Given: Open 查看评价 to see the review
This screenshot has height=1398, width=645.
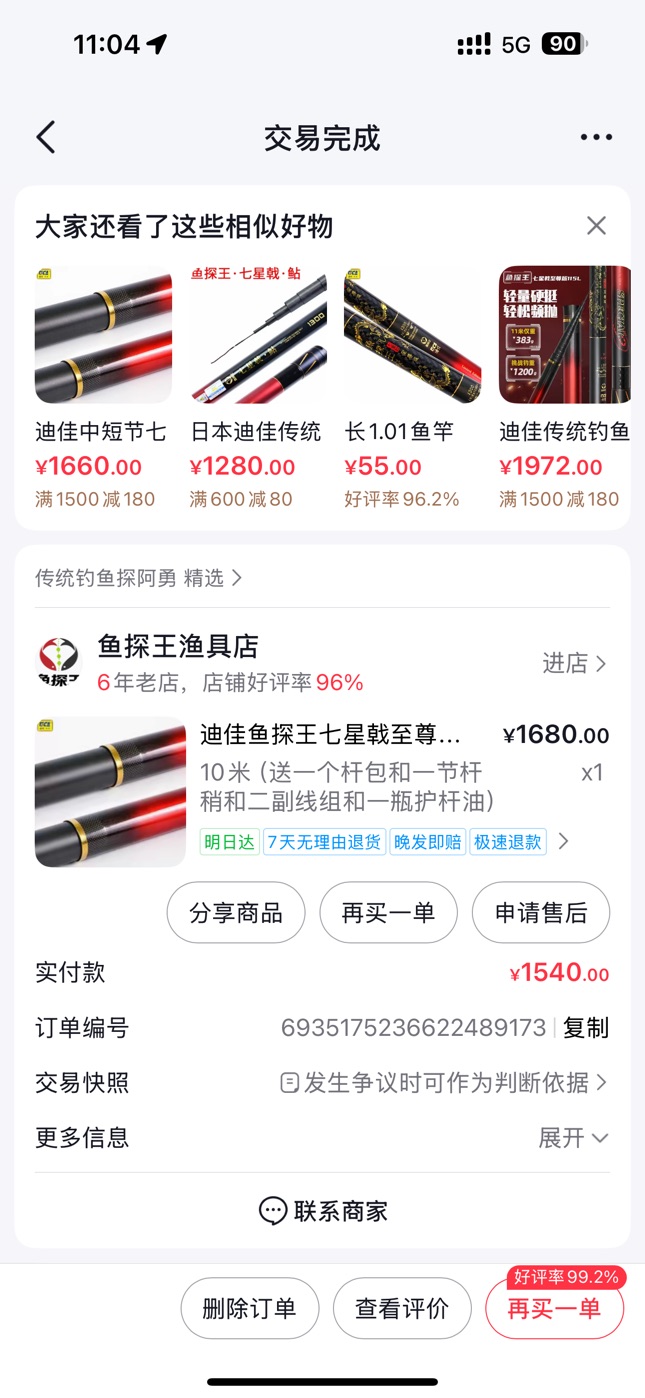Looking at the screenshot, I should coord(402,1308).
